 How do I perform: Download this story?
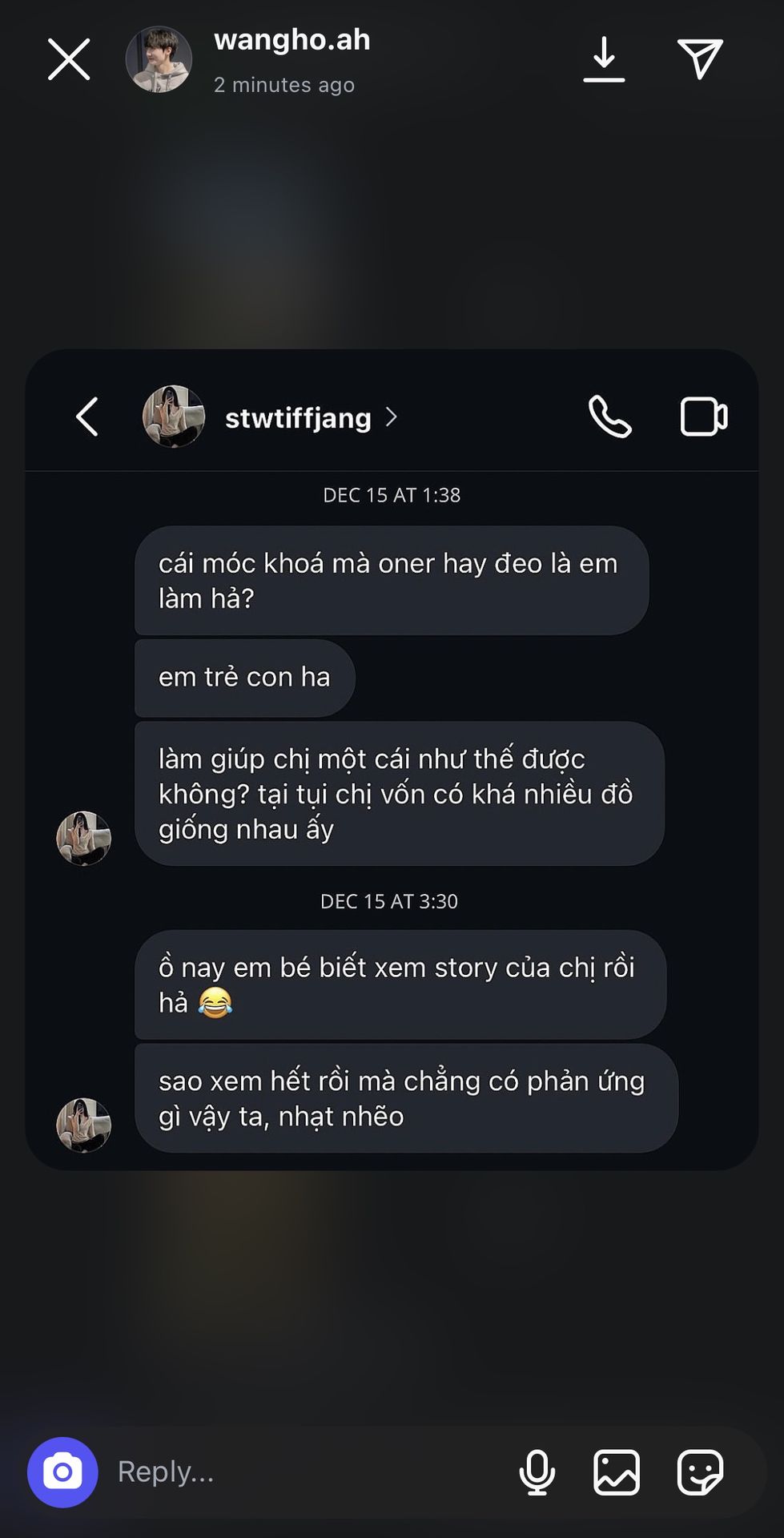pyautogui.click(x=604, y=59)
